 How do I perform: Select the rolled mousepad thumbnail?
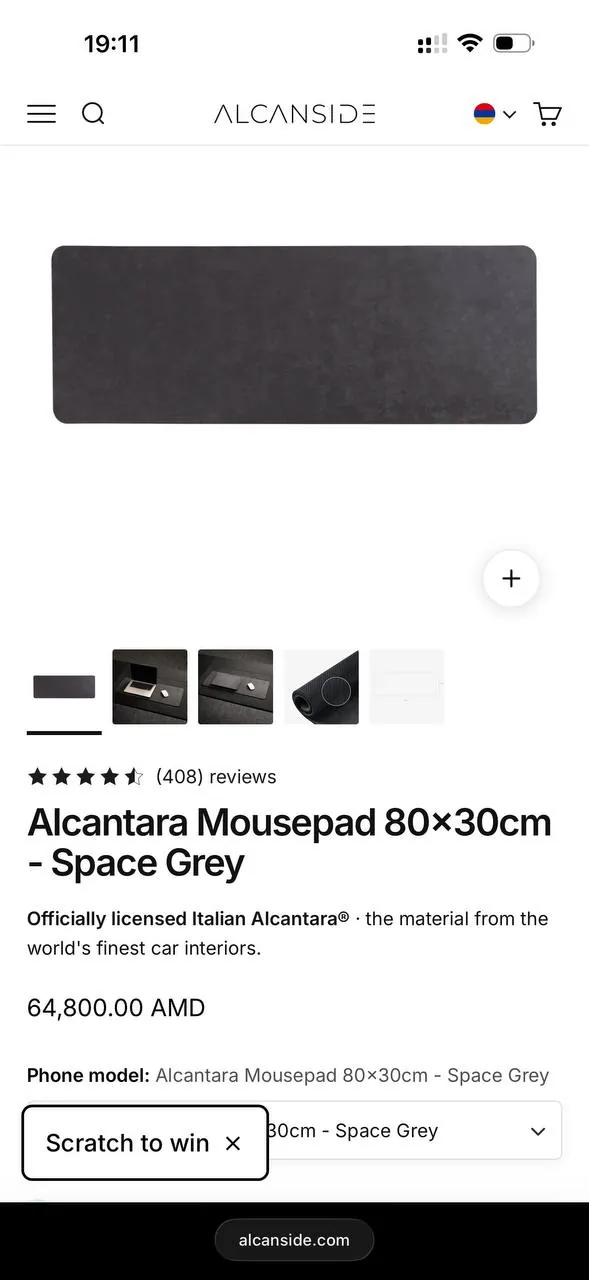pos(321,687)
